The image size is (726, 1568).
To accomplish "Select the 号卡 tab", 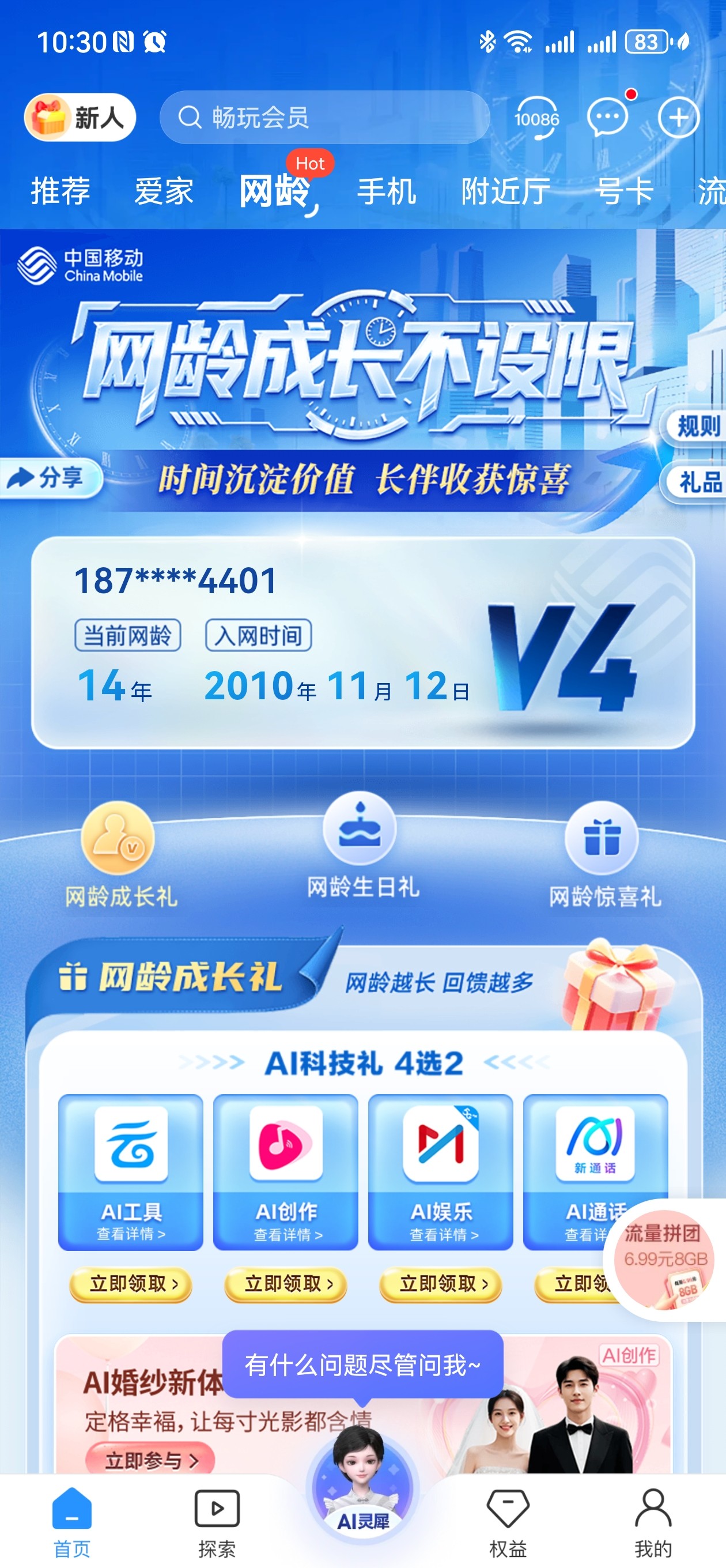I will [x=624, y=191].
